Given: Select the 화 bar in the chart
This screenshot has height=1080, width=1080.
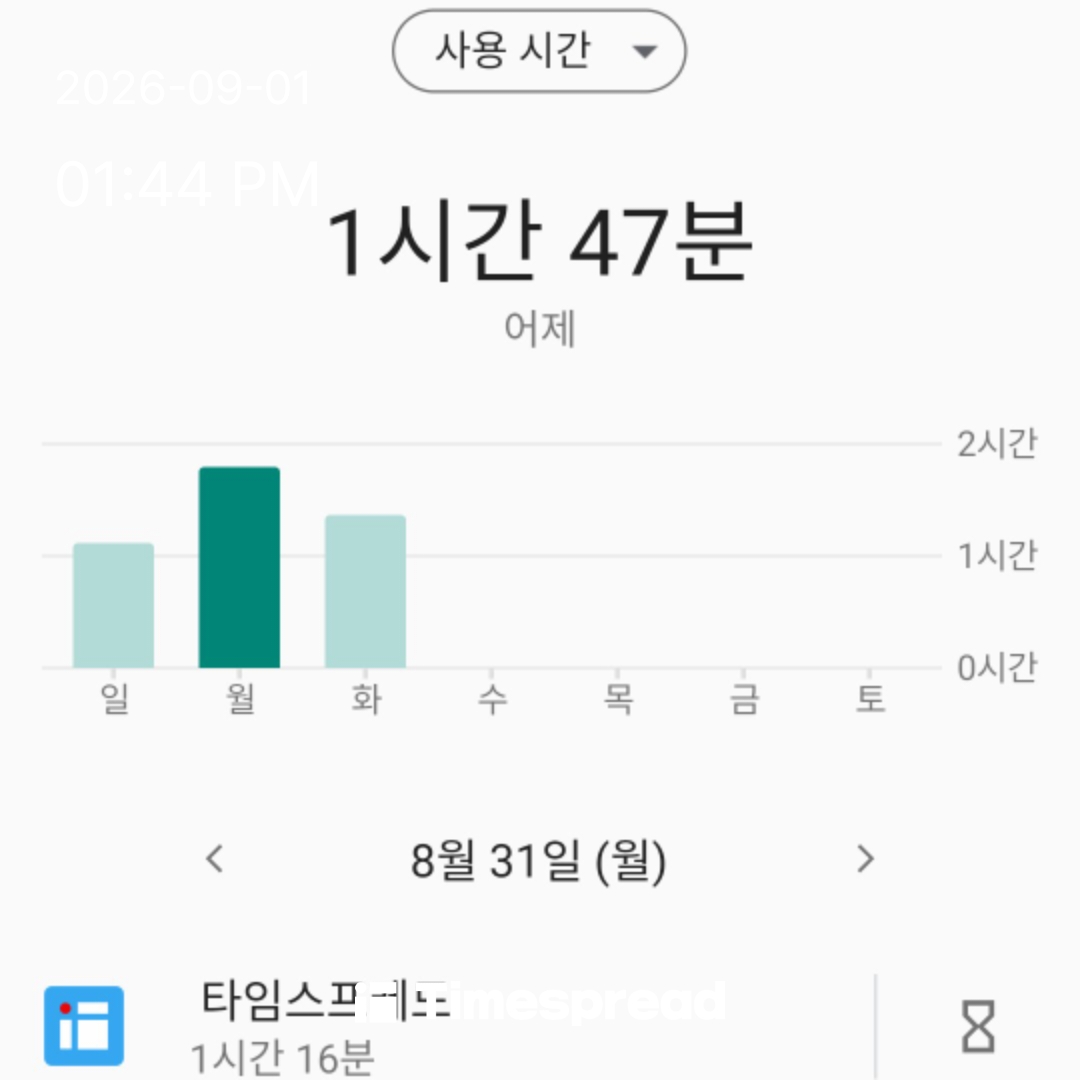Looking at the screenshot, I should click(366, 592).
